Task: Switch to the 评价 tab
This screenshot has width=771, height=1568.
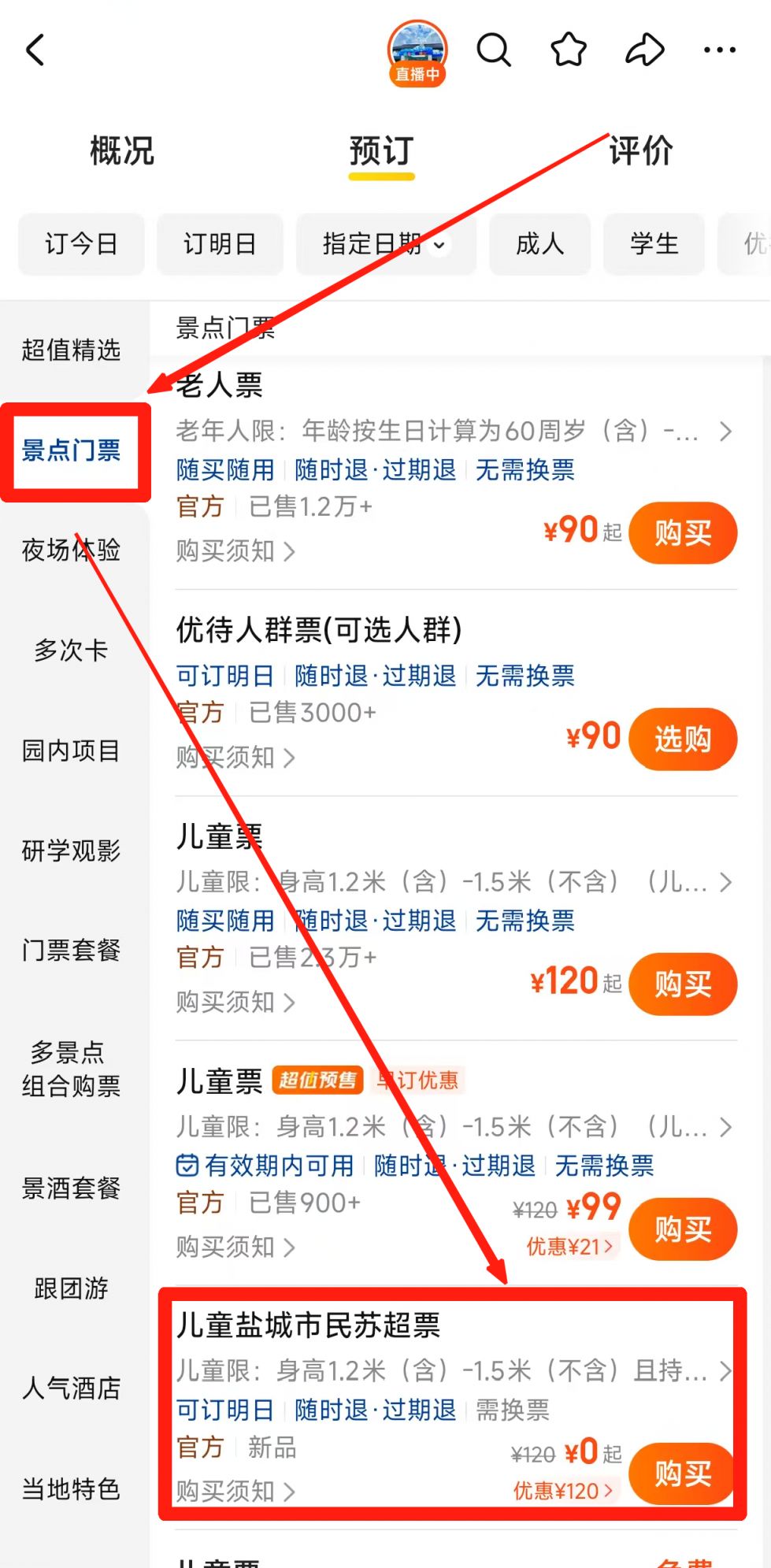Action: point(640,150)
